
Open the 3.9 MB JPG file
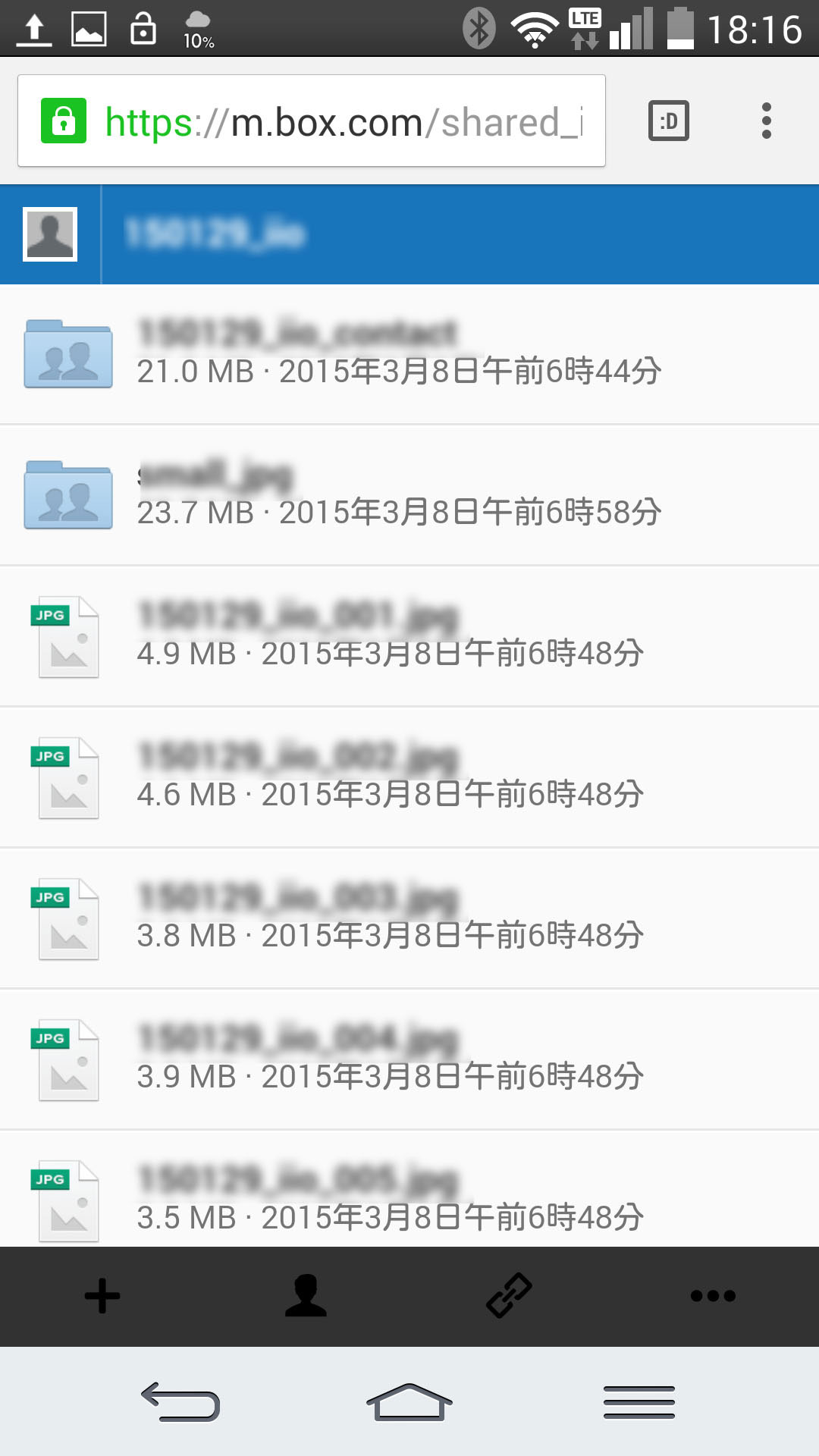409,1059
